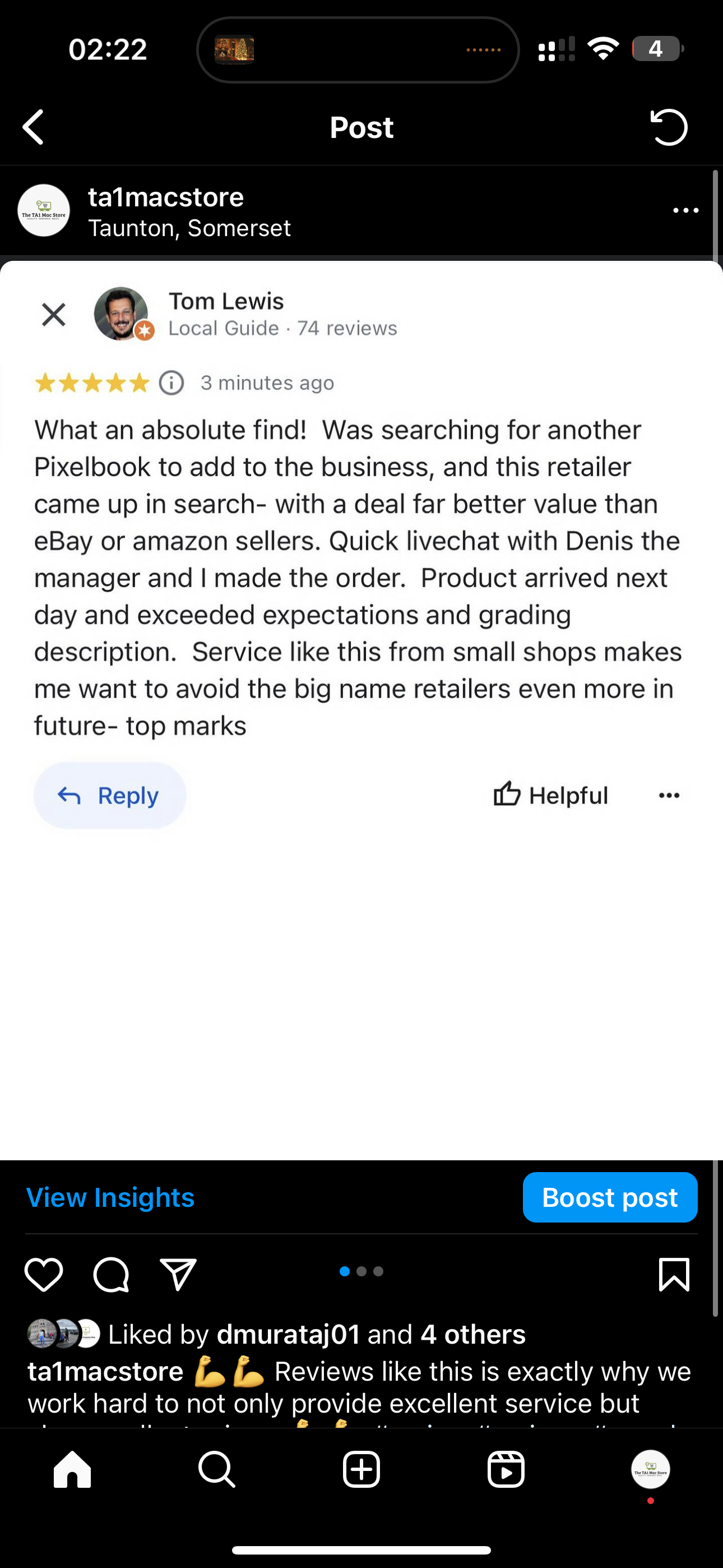Like this post with the heart
This screenshot has width=723, height=1568.
coord(44,1274)
